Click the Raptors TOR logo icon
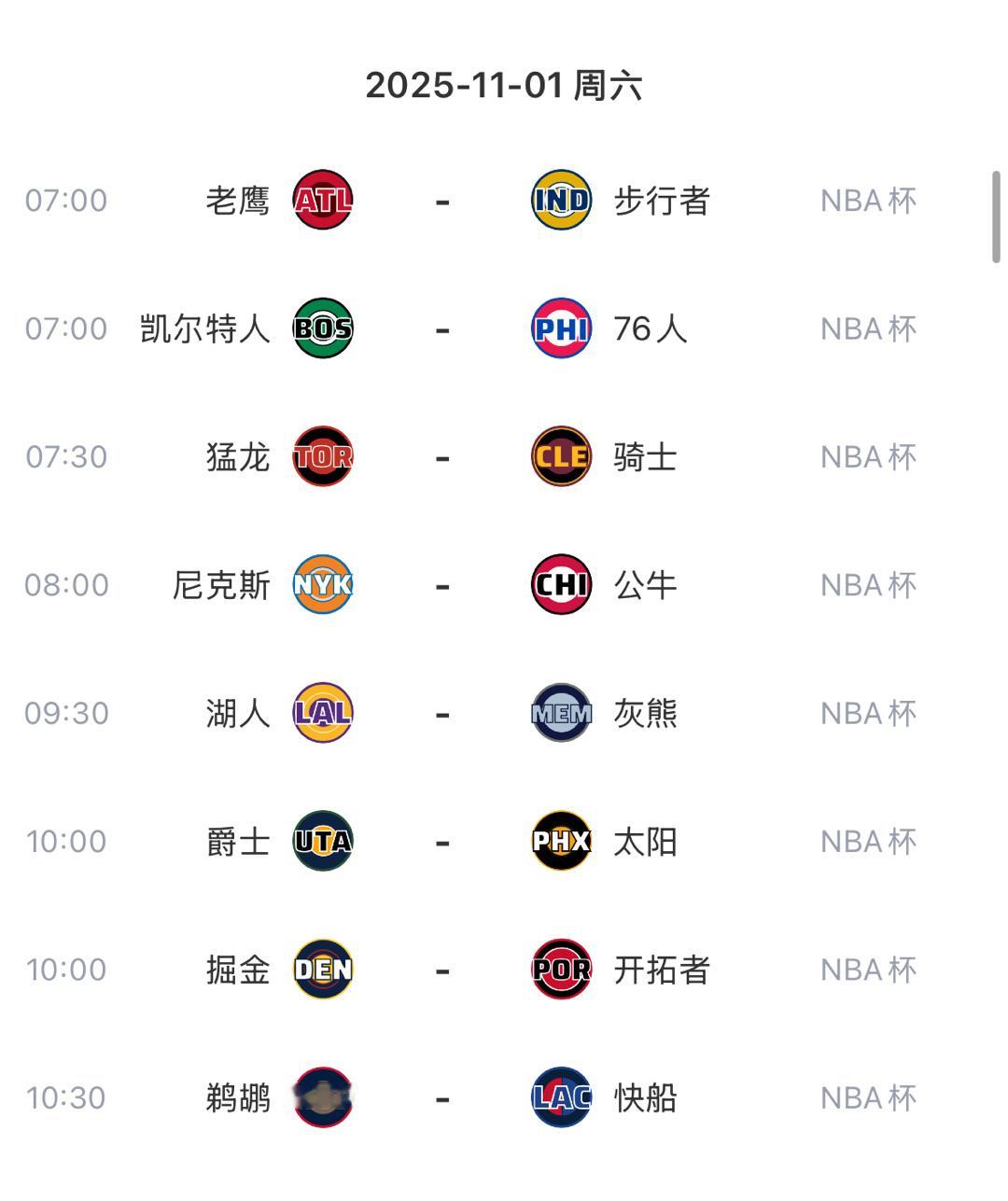This screenshot has width=1008, height=1201. click(x=322, y=456)
